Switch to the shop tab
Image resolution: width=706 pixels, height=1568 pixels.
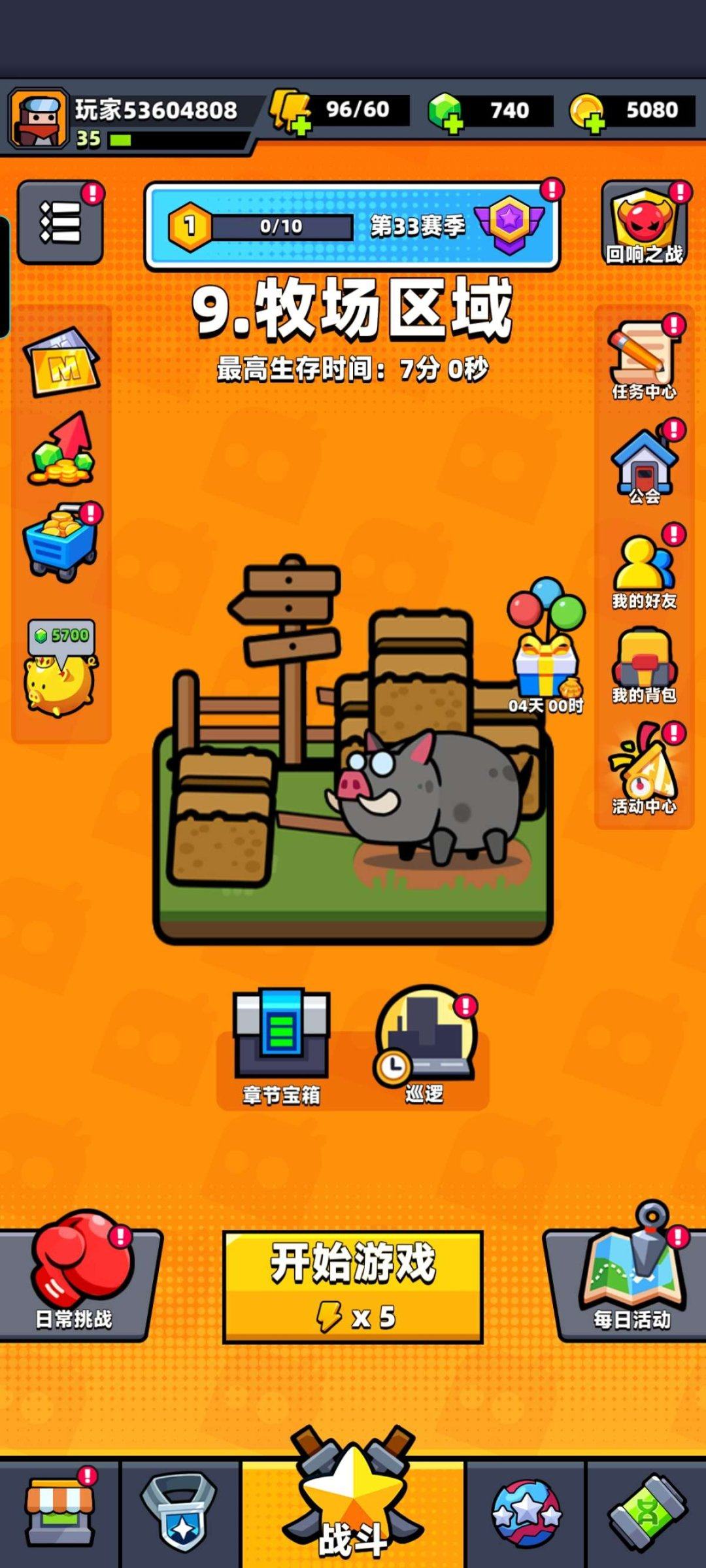[59, 1513]
